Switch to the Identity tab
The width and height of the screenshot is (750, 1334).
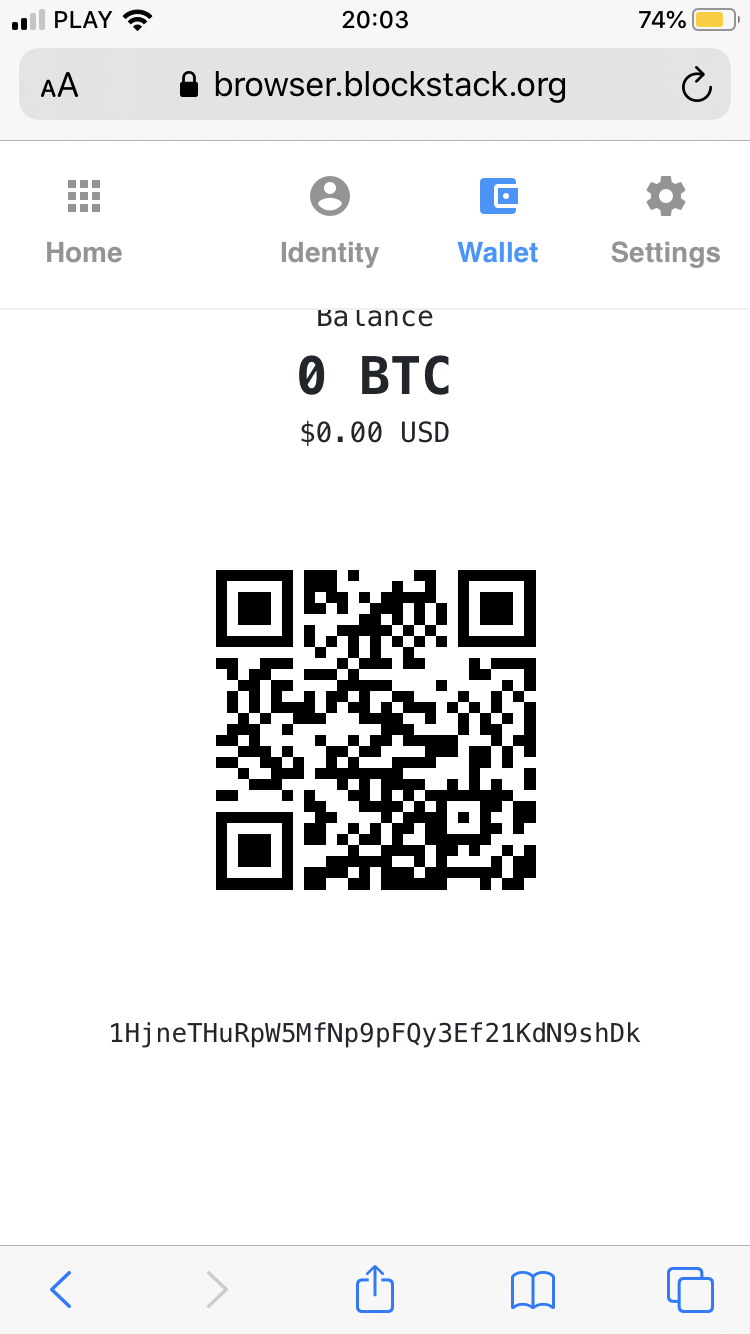329,224
